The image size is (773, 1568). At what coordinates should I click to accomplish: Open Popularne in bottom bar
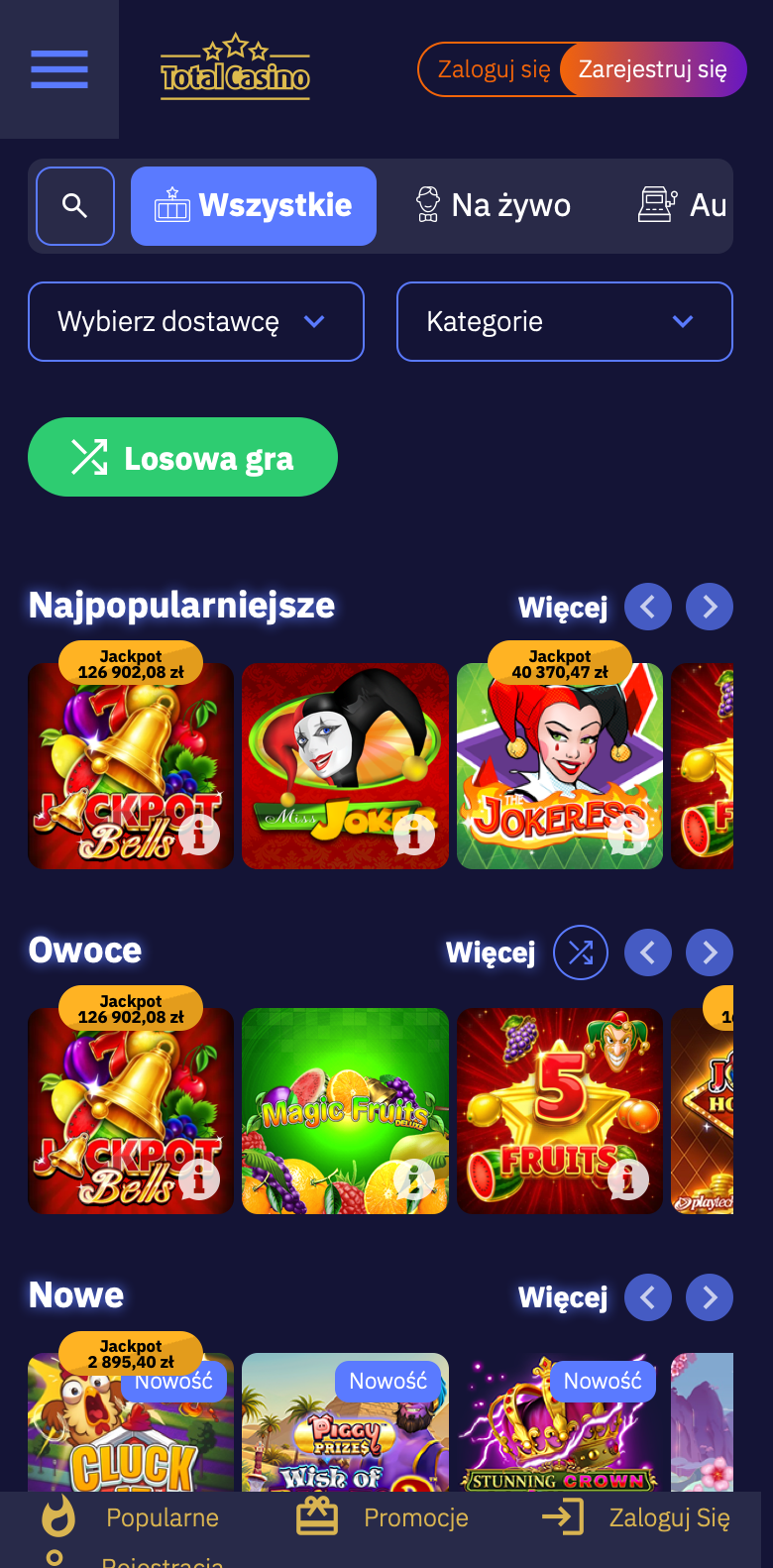[129, 1517]
